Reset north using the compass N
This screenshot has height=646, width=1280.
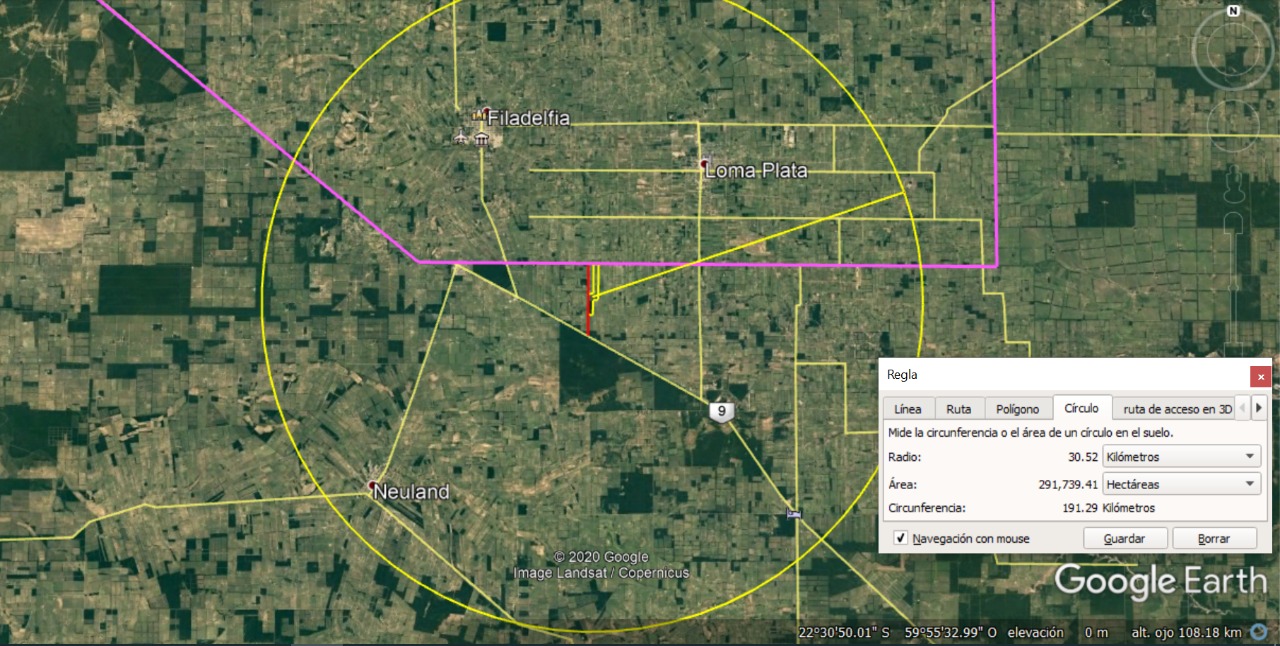click(x=1234, y=12)
